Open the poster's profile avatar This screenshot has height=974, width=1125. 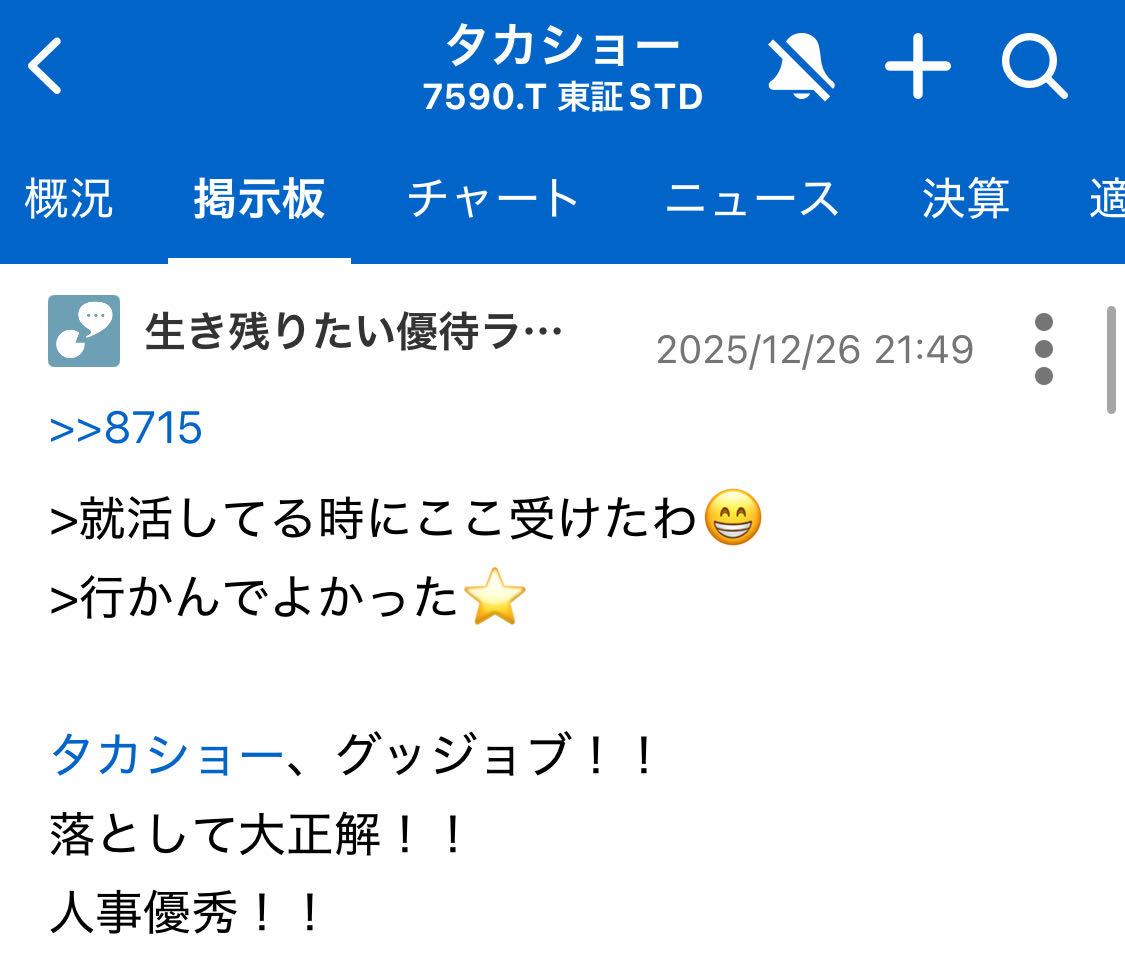[84, 331]
